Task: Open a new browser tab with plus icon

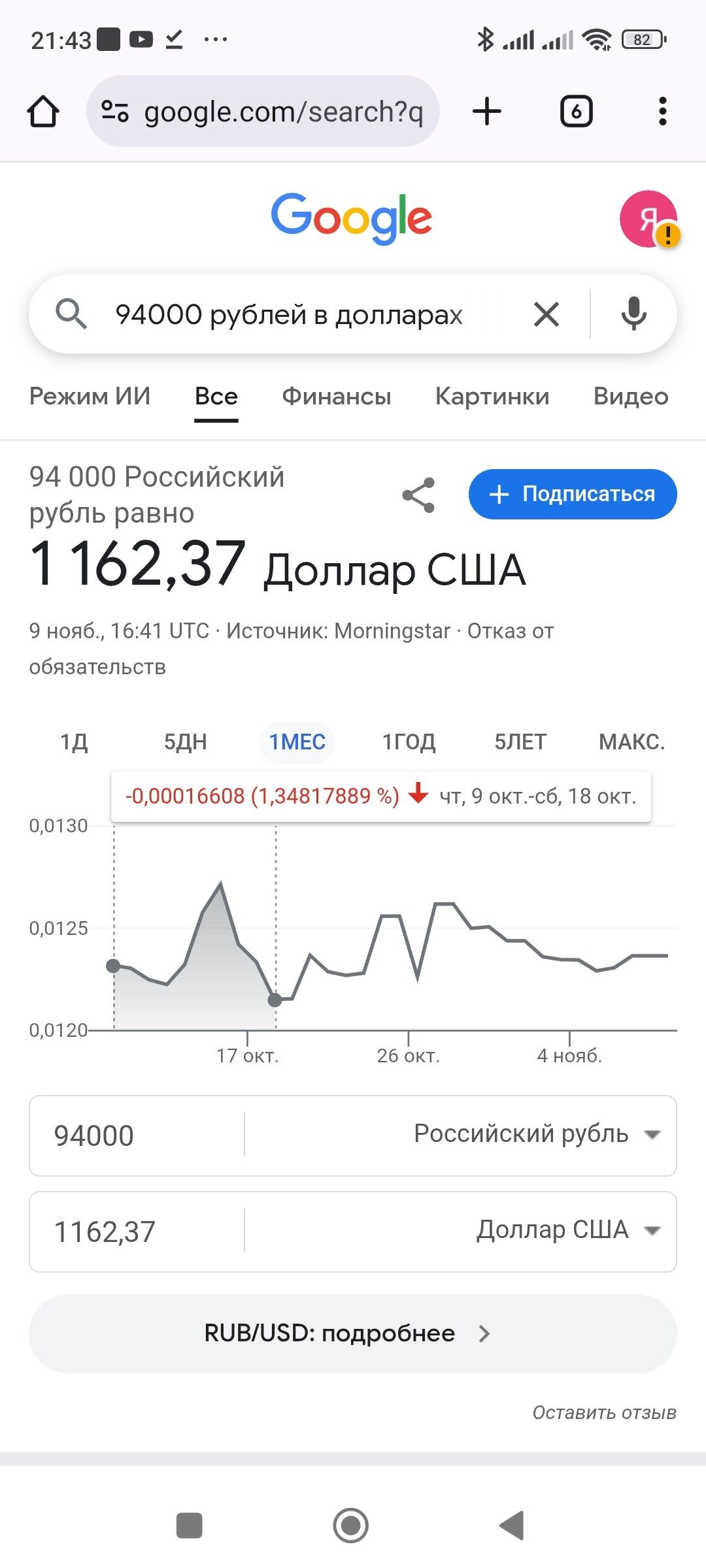Action: pos(486,111)
